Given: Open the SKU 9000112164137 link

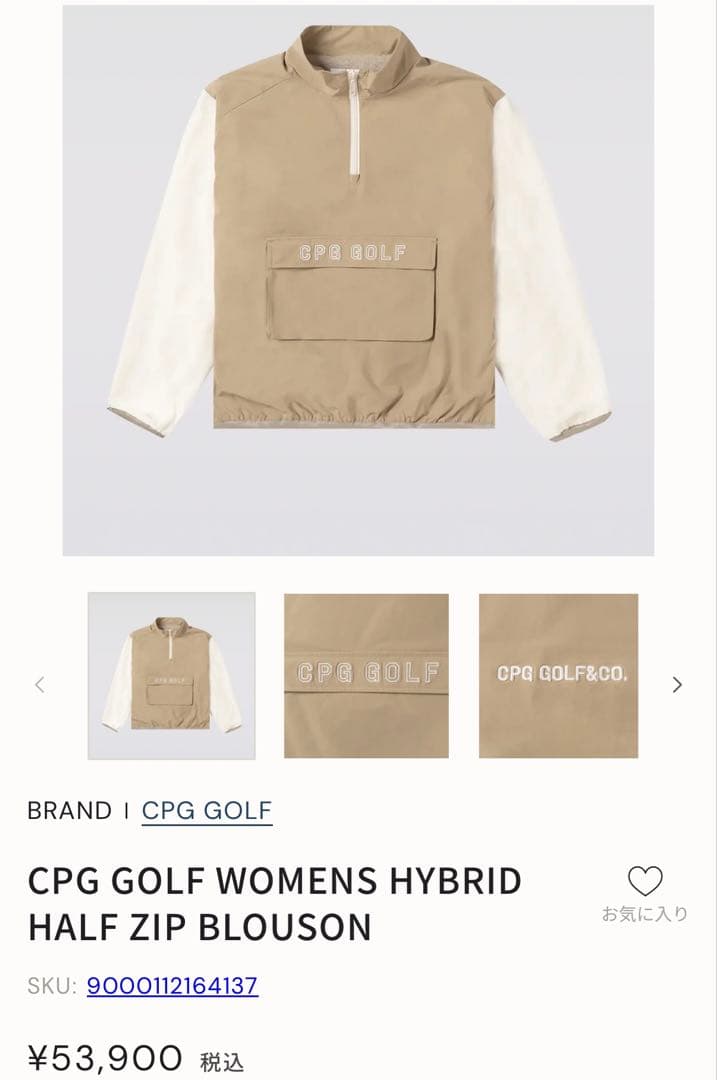Looking at the screenshot, I should pyautogui.click(x=172, y=986).
